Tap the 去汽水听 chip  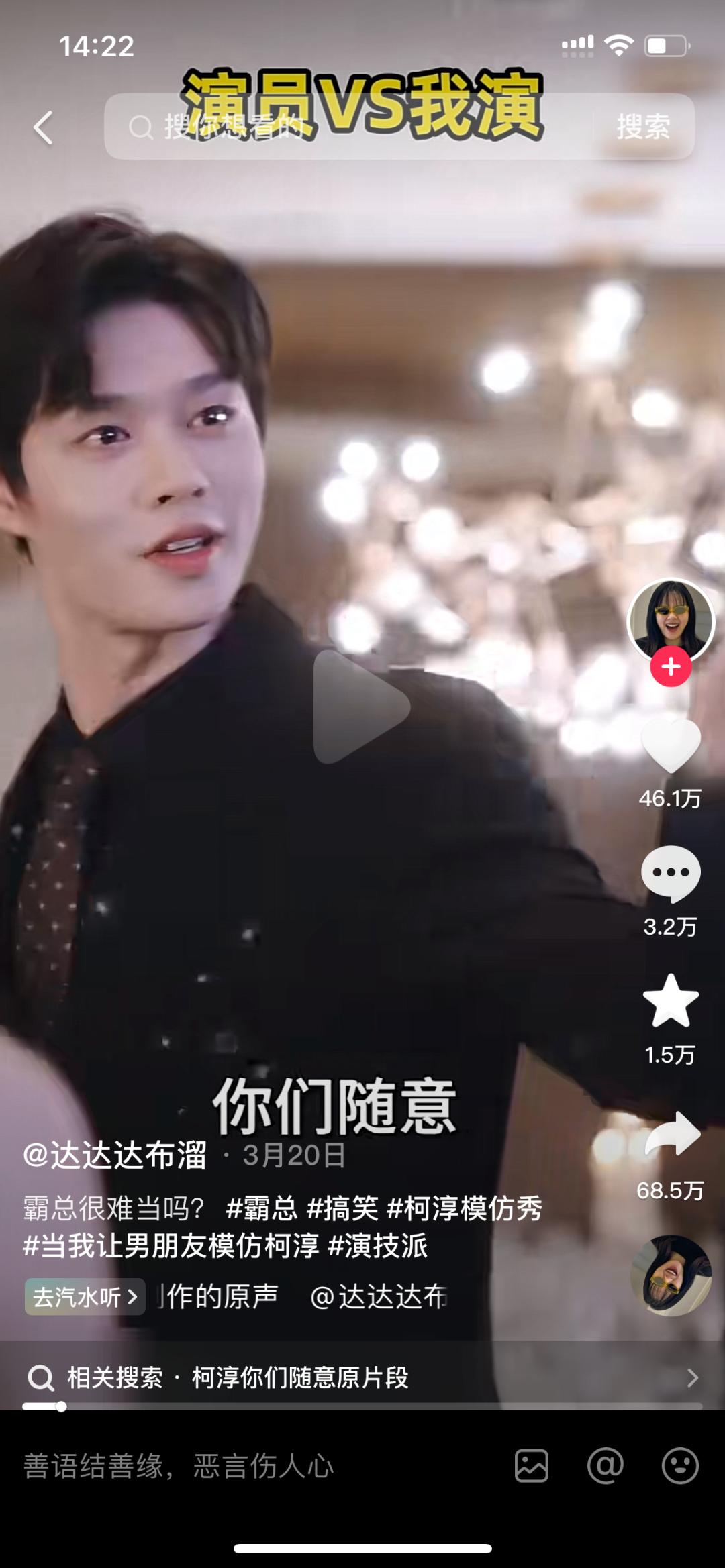(x=85, y=1297)
